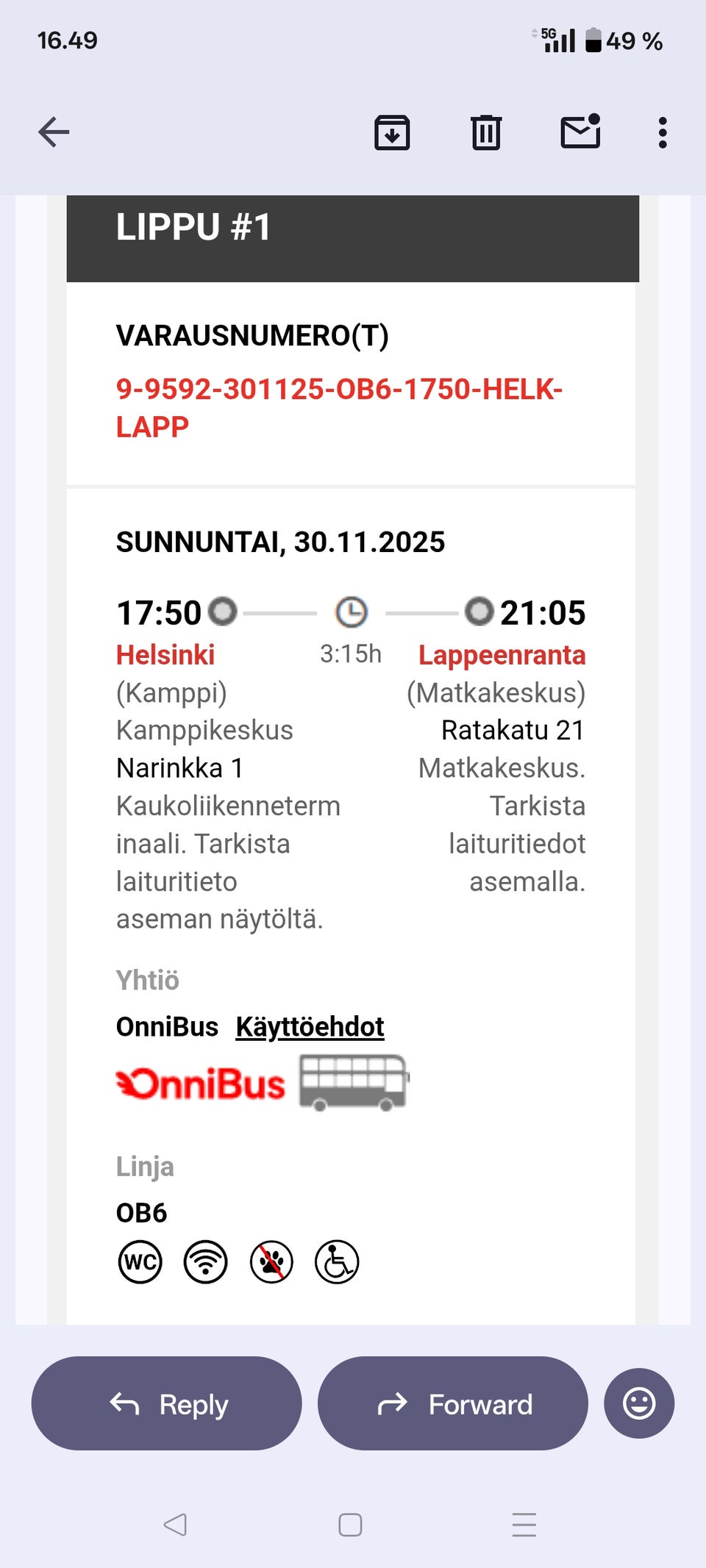
Task: Go back with the arrow button
Action: point(54,132)
